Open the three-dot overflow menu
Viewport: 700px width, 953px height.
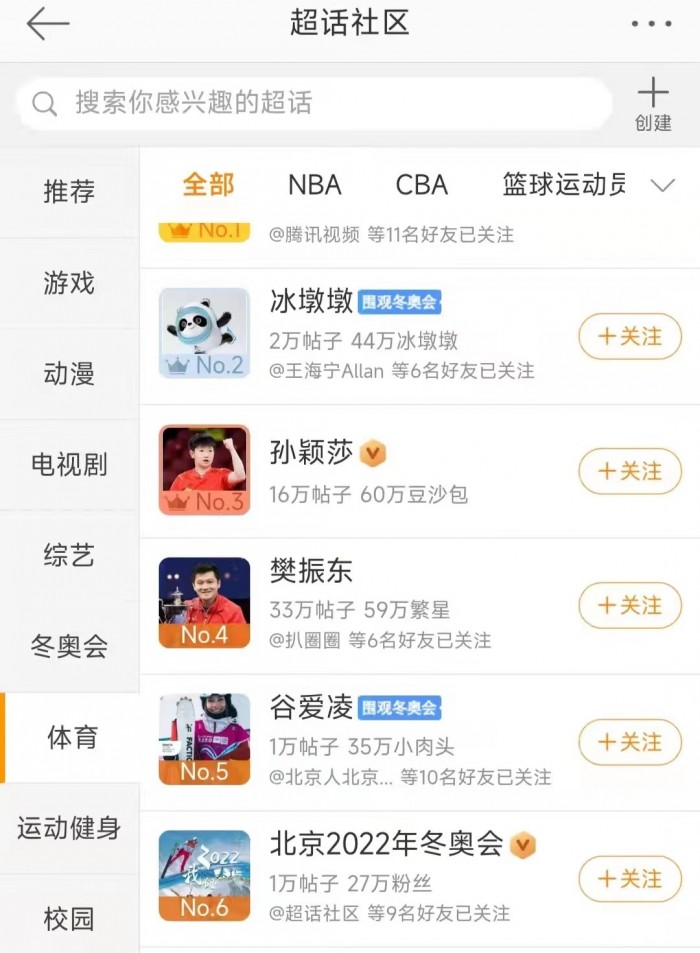pos(651,24)
